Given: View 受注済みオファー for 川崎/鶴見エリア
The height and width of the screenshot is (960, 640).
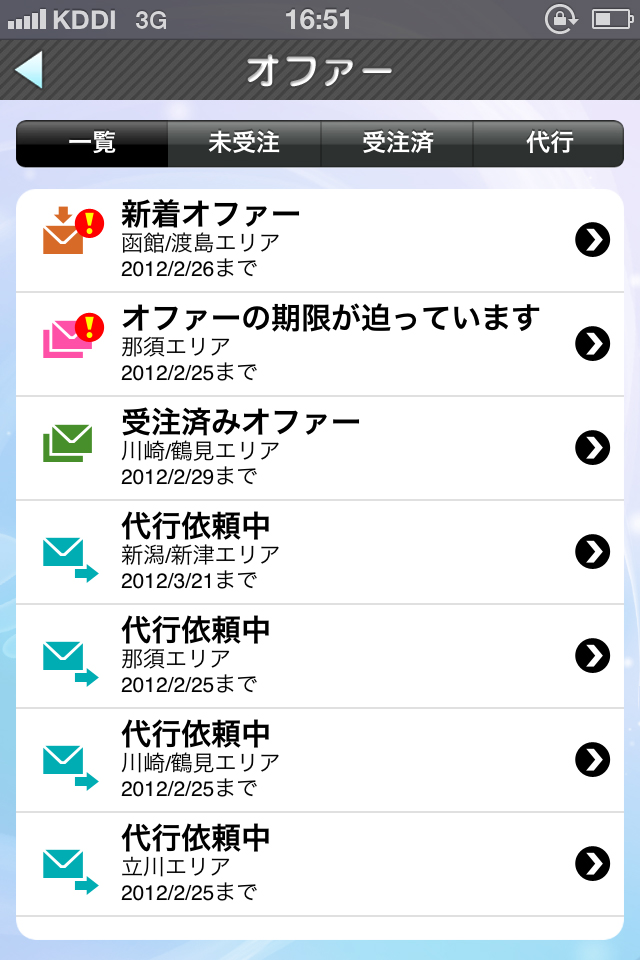Looking at the screenshot, I should 320,448.
